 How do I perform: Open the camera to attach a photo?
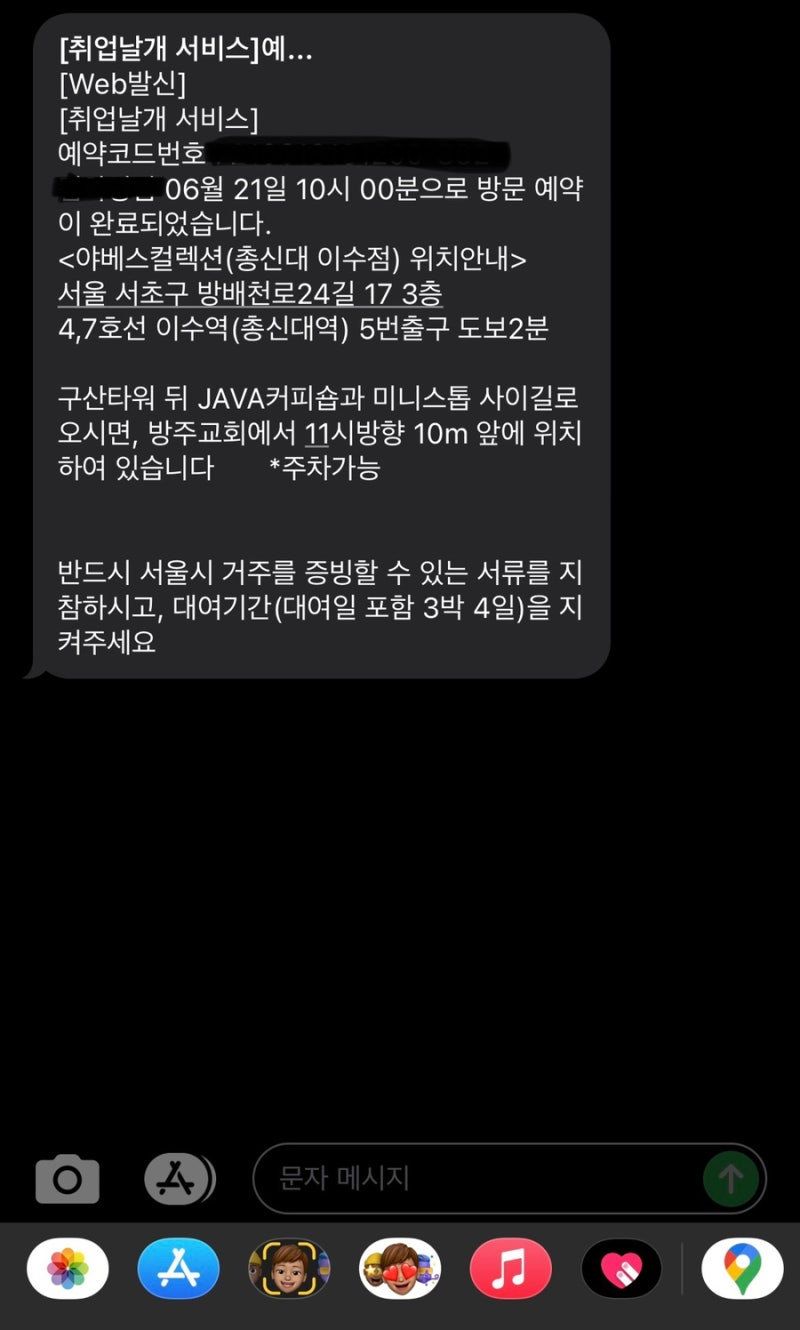67,1179
